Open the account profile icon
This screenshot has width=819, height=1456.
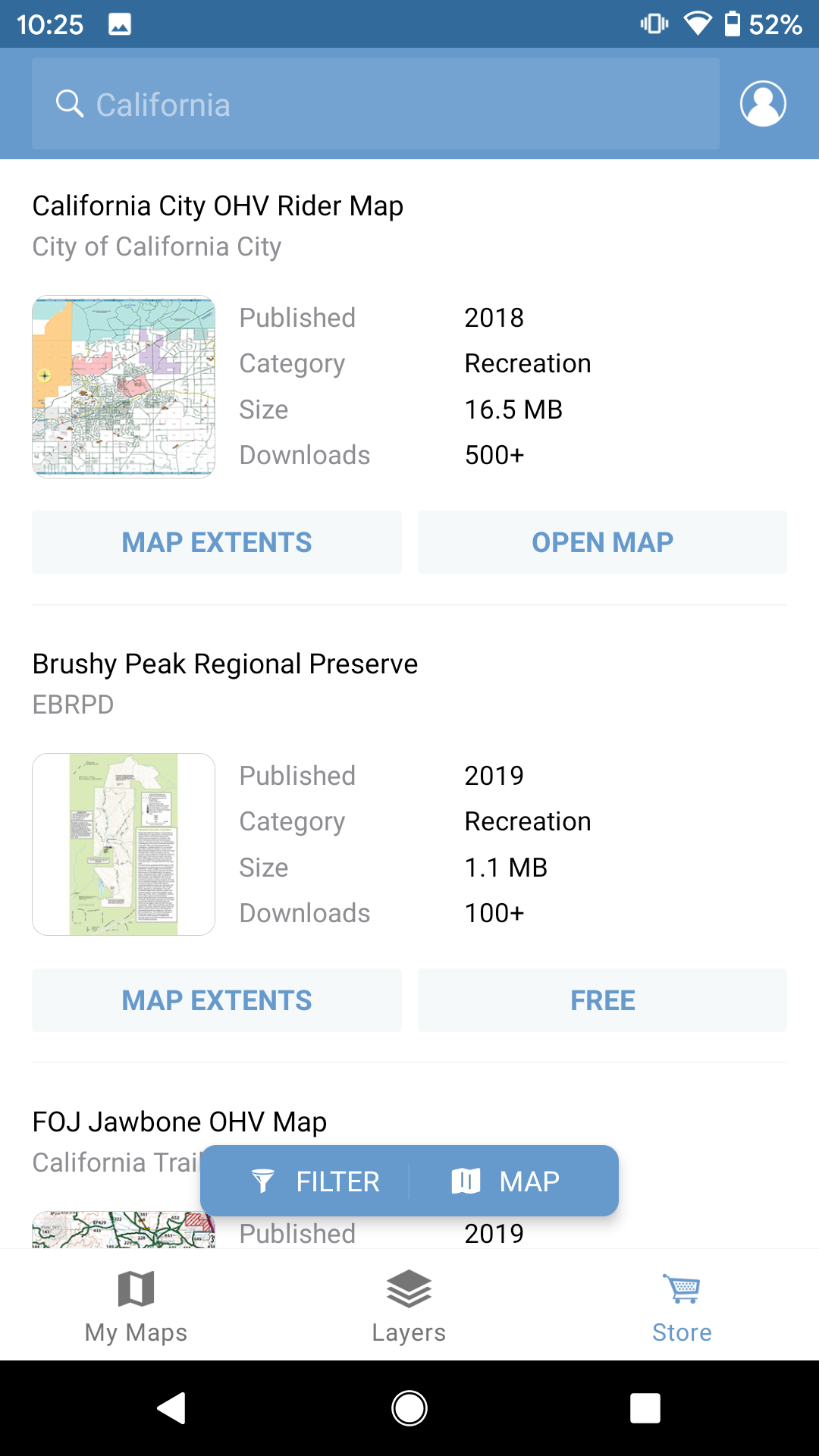(763, 104)
